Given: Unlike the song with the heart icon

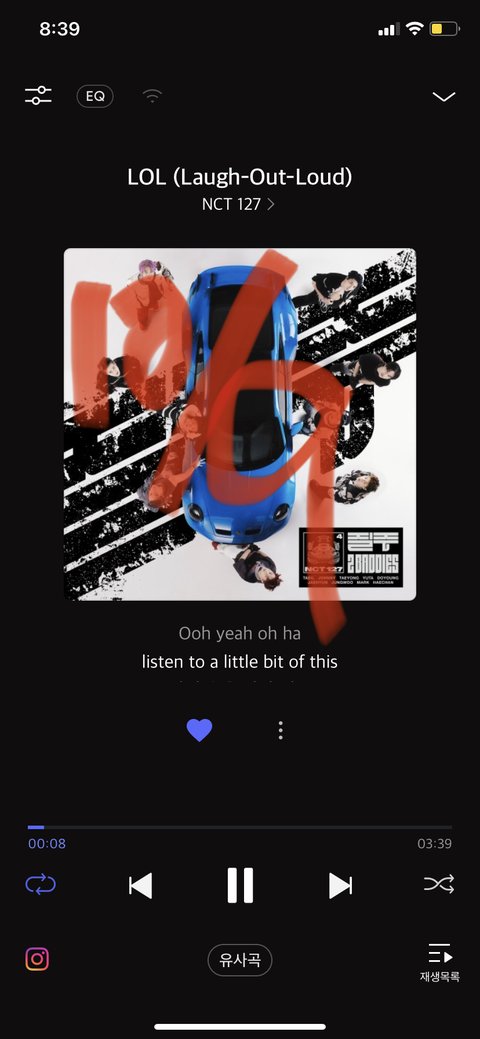Looking at the screenshot, I should [x=199, y=730].
